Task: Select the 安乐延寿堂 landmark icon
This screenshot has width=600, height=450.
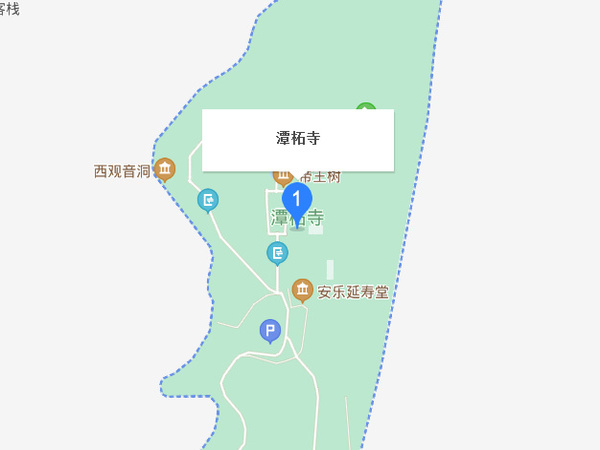Action: coord(302,291)
